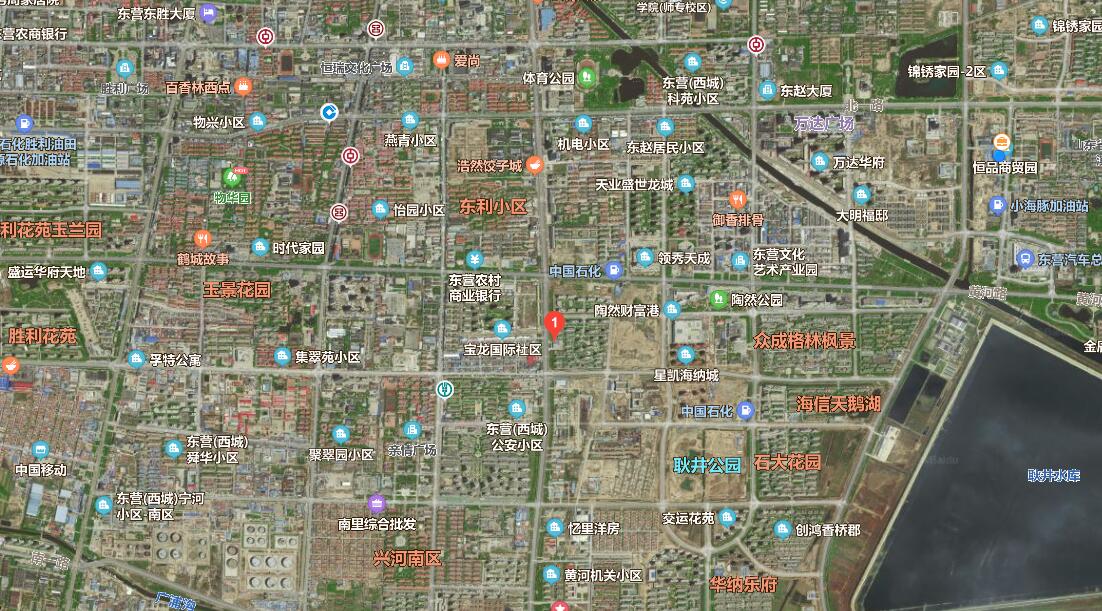Open the 鹤城故事 restaurant marker

[203, 239]
